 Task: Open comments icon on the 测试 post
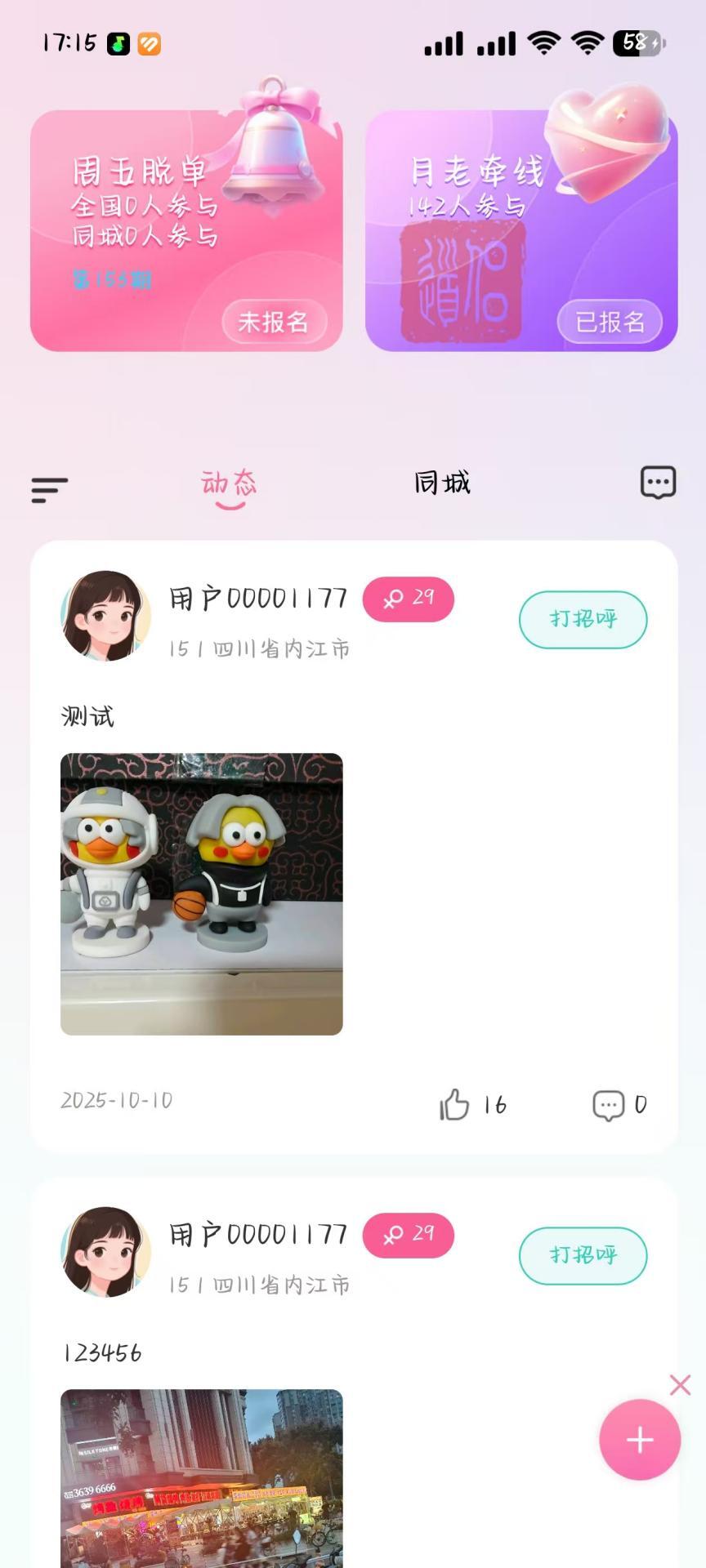[608, 1104]
